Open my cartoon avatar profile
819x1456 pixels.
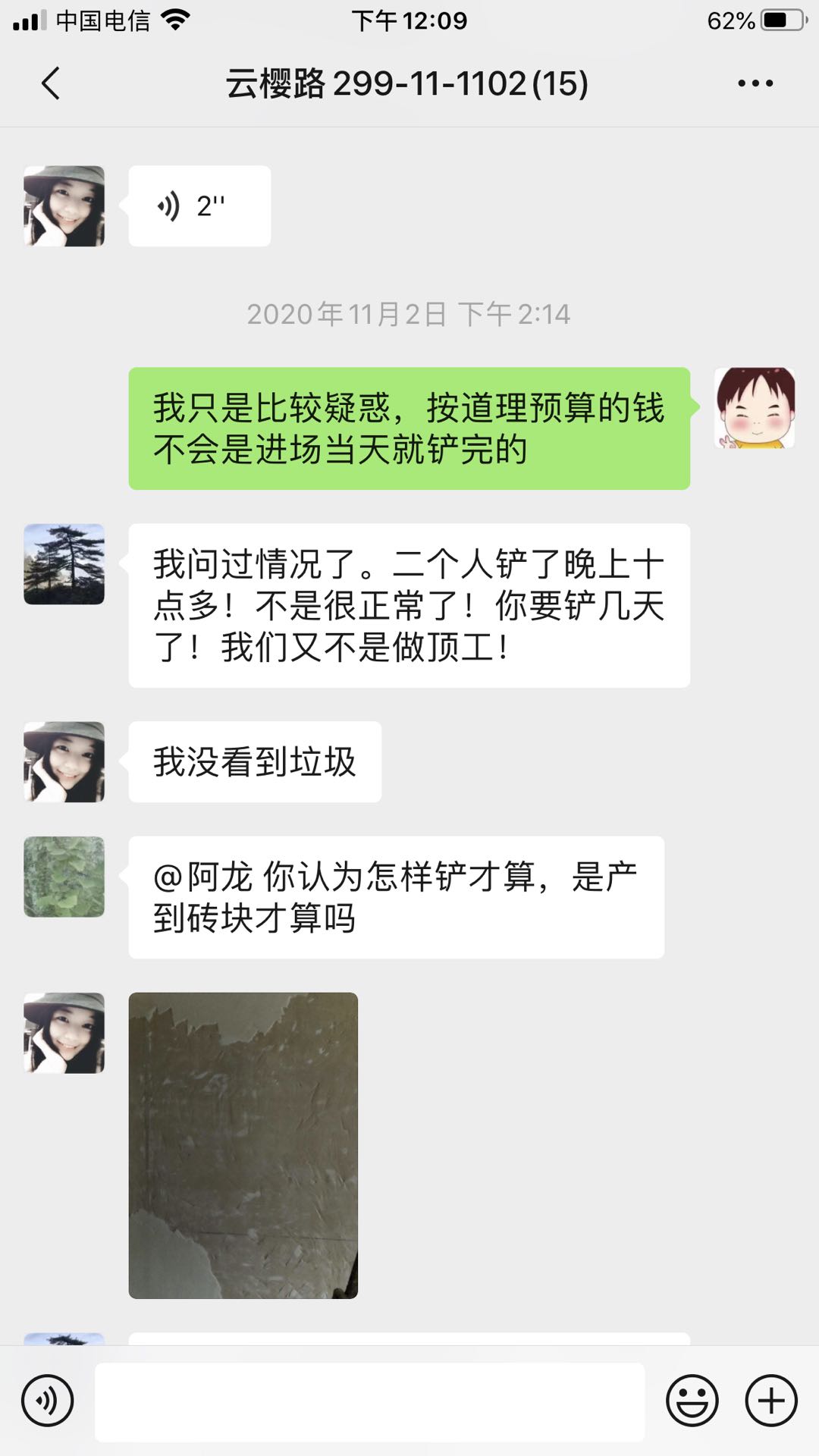[755, 408]
